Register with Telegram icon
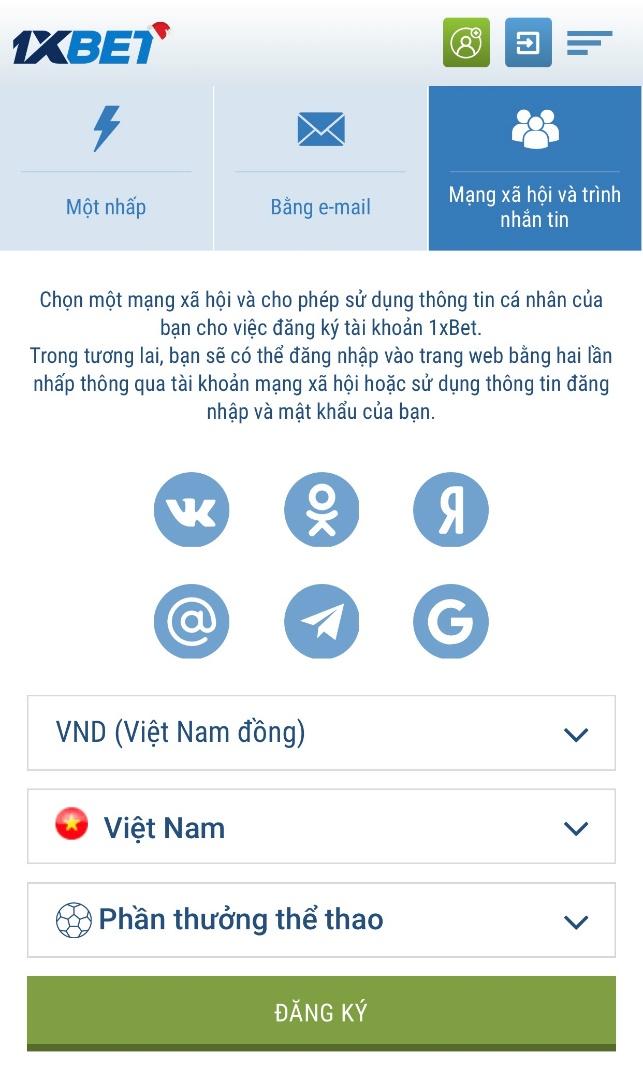Viewport: 643px width, 1082px height. point(321,622)
